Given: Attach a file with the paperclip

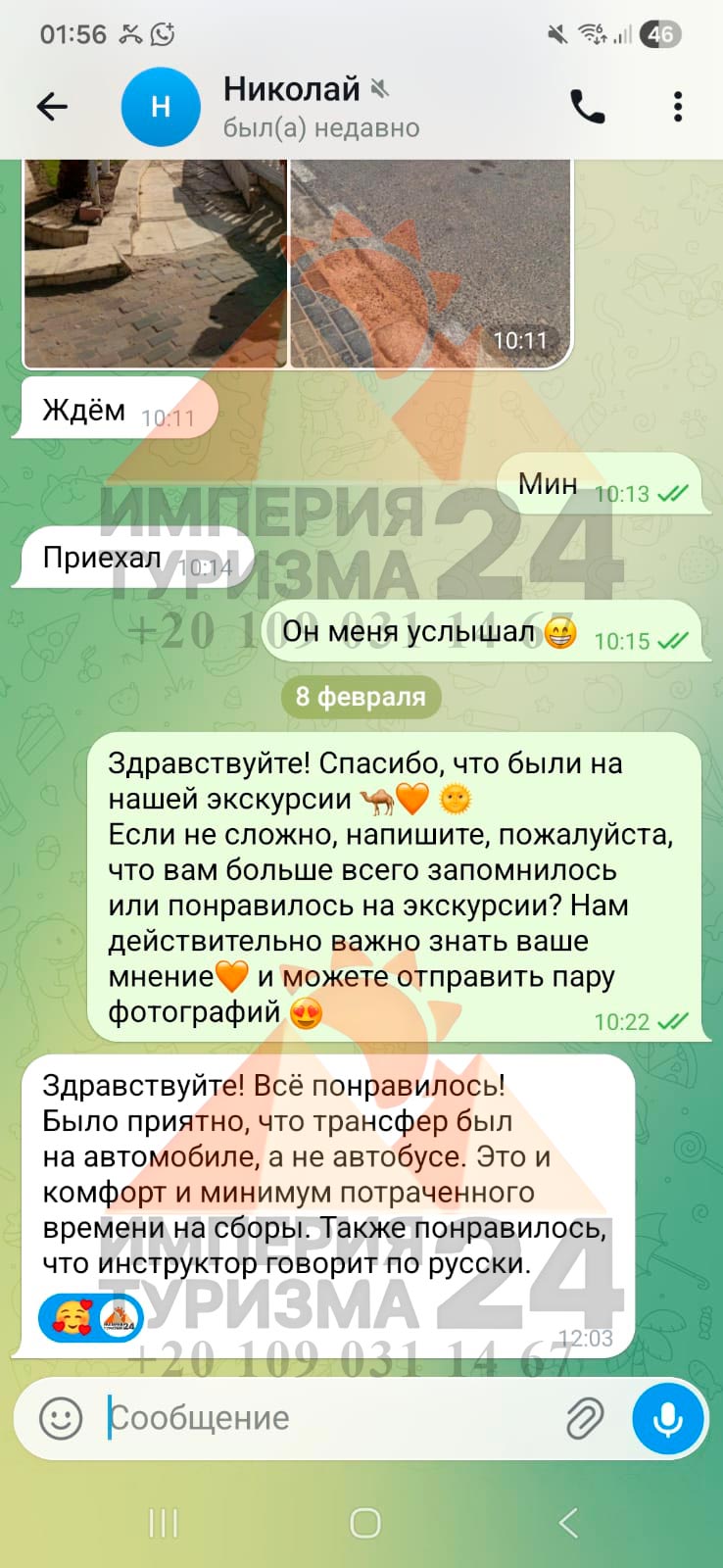Looking at the screenshot, I should [585, 1418].
